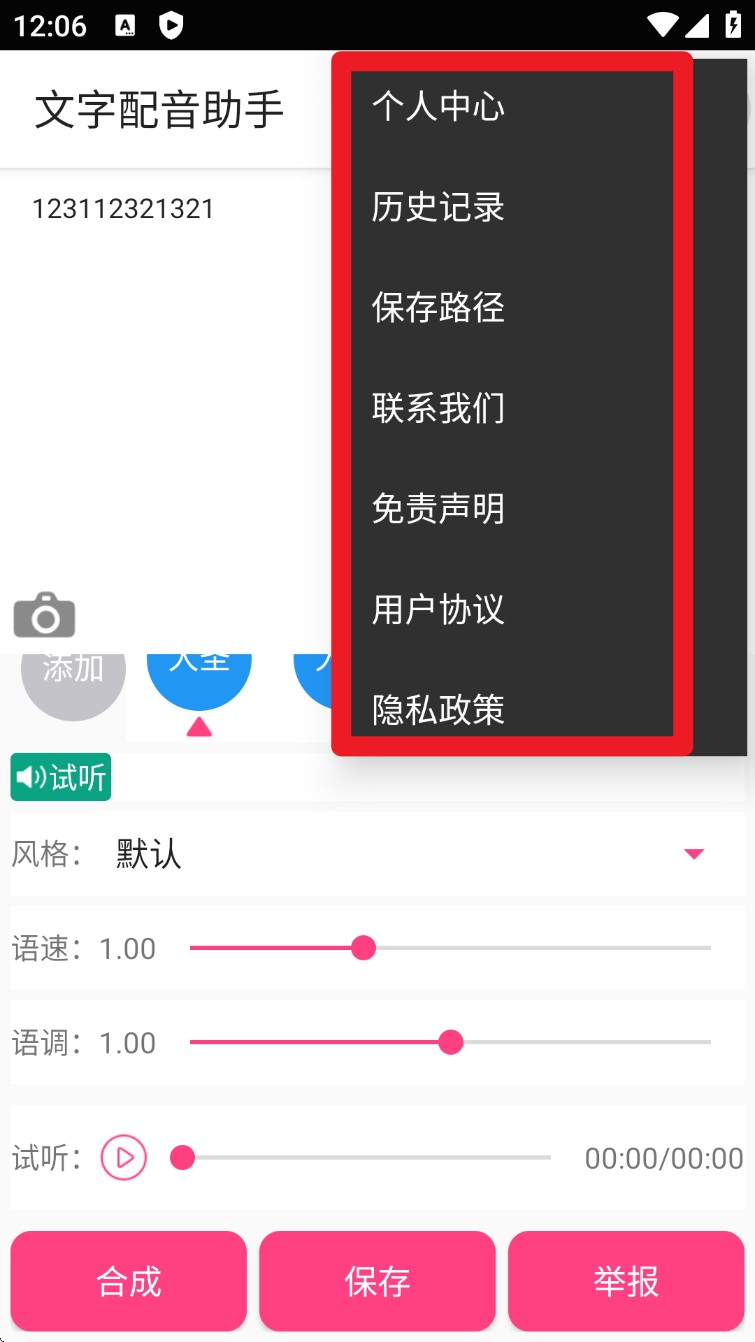Expand the 风格 style dropdown
The image size is (755, 1342).
point(693,854)
